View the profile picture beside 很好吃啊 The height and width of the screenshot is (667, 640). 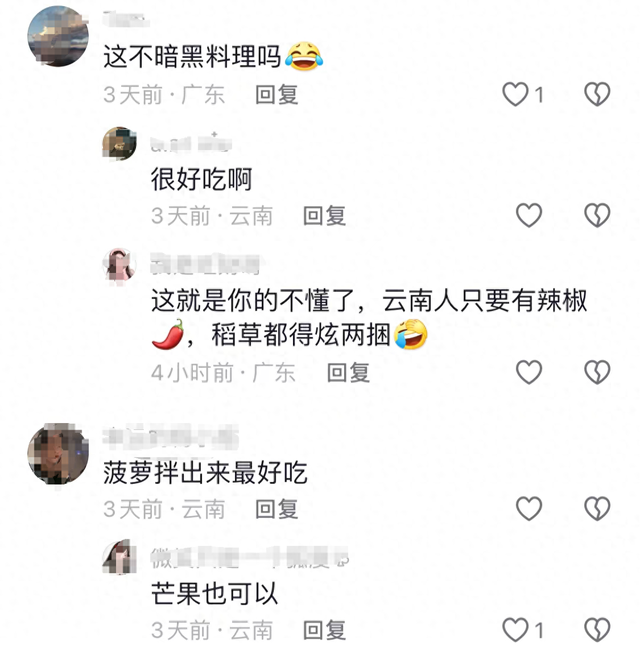[x=120, y=145]
